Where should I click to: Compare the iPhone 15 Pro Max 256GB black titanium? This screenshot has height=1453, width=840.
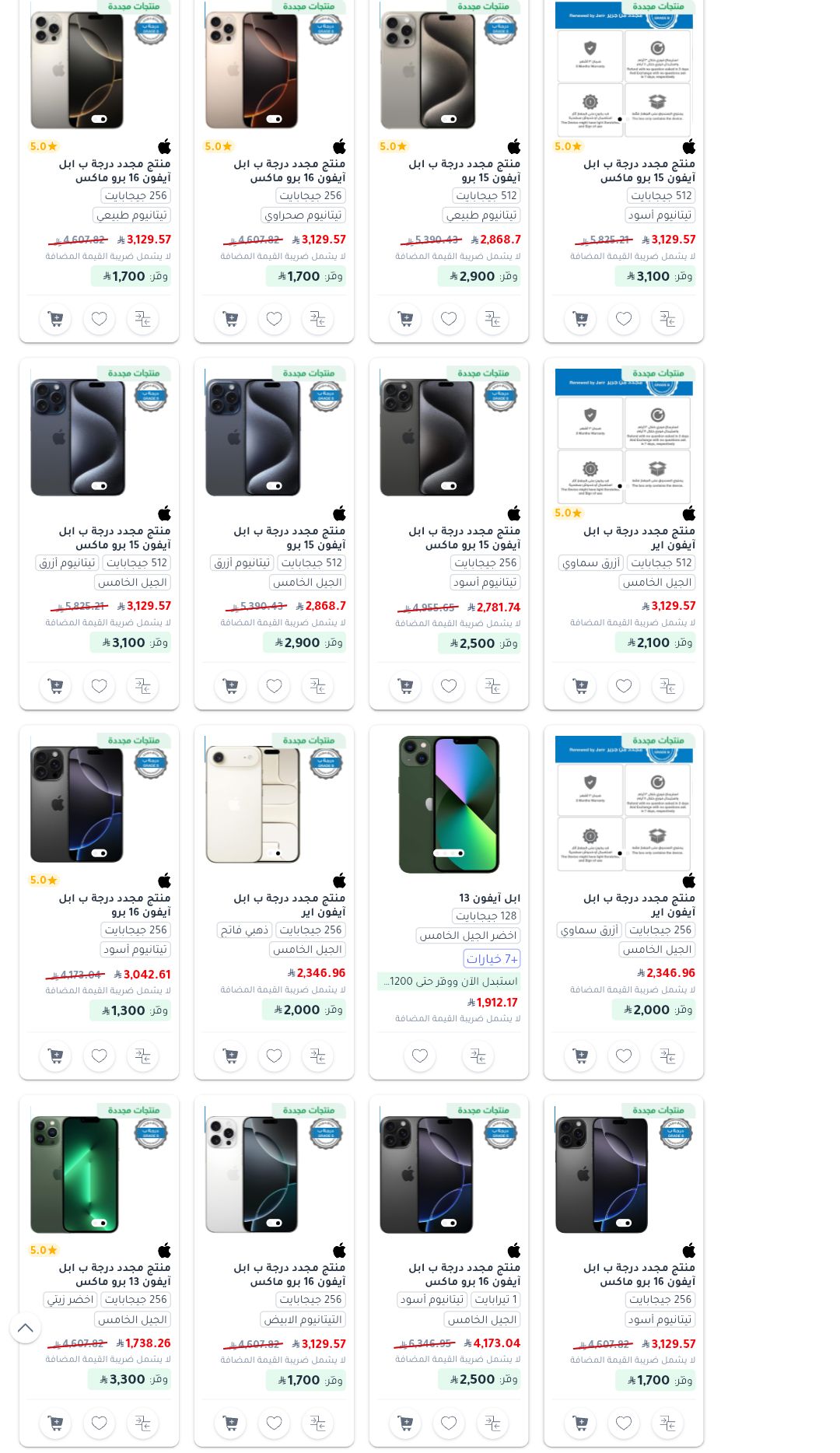[492, 686]
